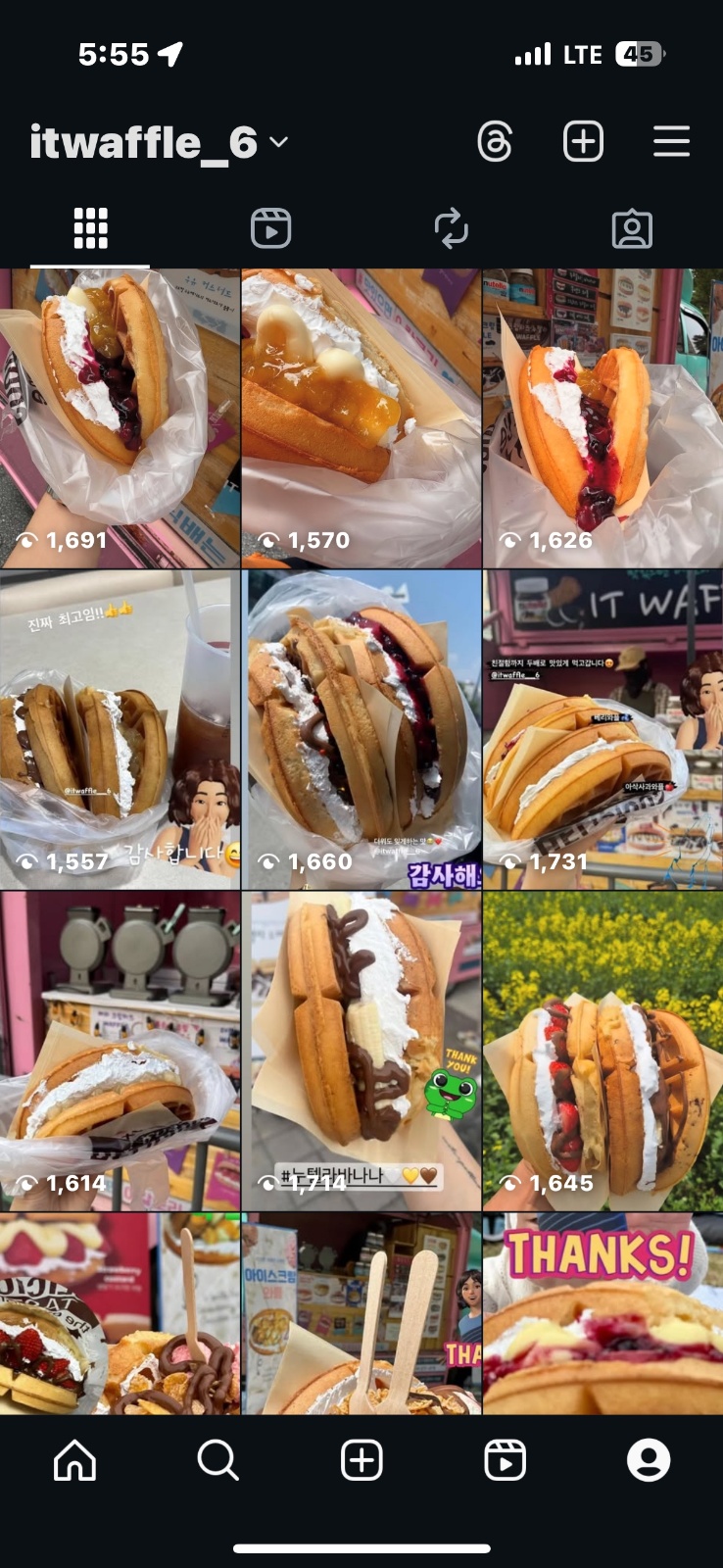Image resolution: width=723 pixels, height=1568 pixels.
Task: Play the reel with 1,570 views
Action: tap(361, 418)
